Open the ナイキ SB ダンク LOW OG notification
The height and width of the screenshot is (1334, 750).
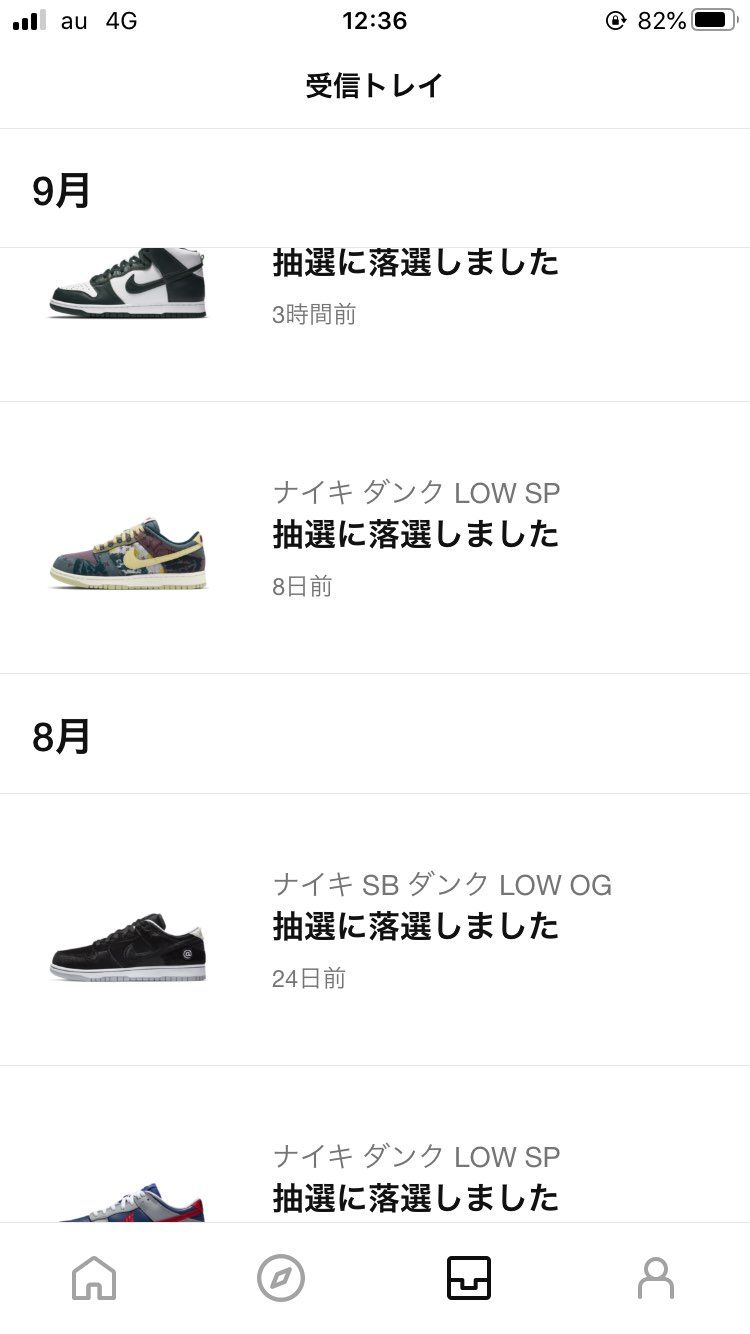(440, 885)
